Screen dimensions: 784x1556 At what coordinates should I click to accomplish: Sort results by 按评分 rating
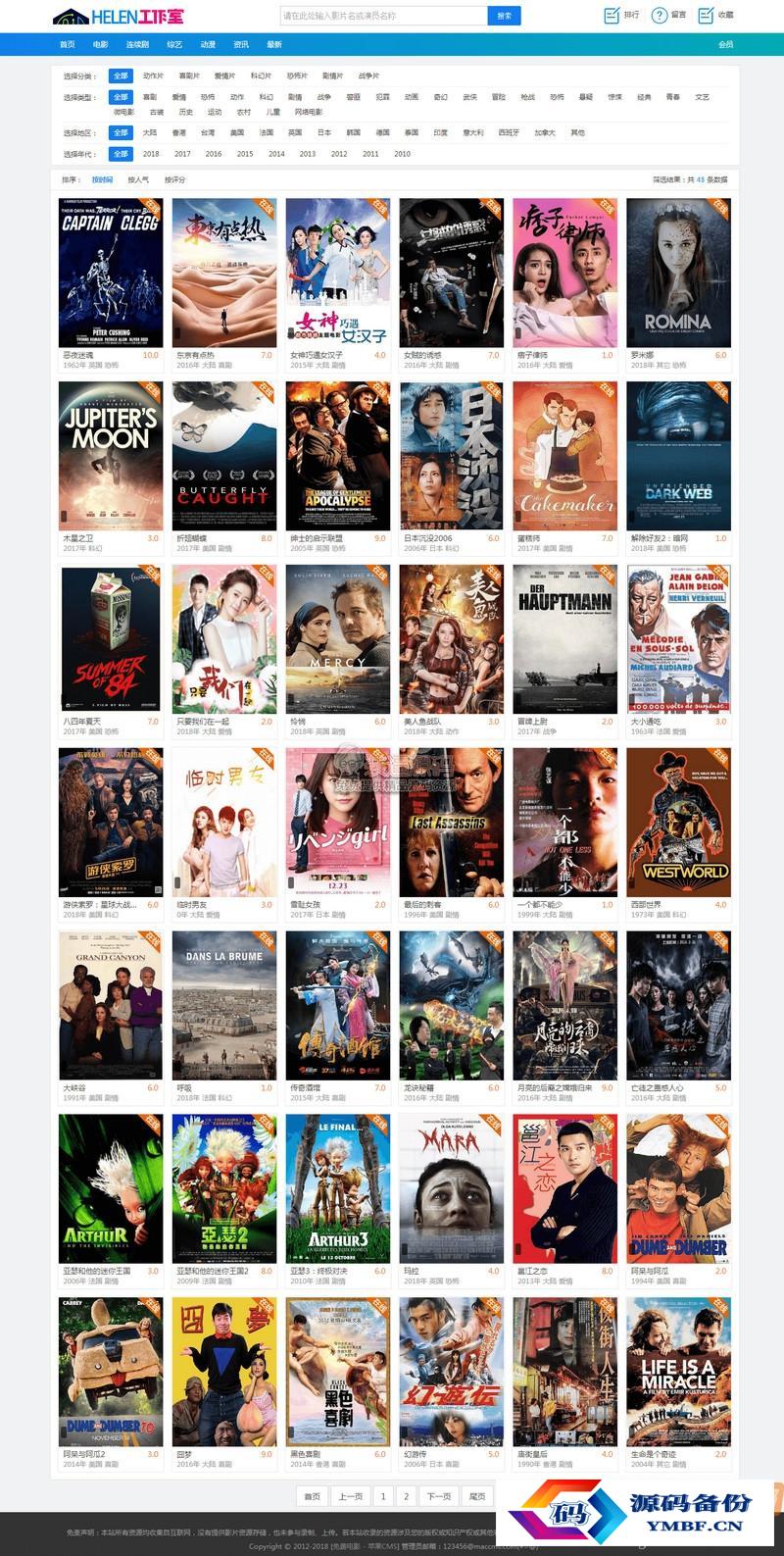[x=174, y=179]
